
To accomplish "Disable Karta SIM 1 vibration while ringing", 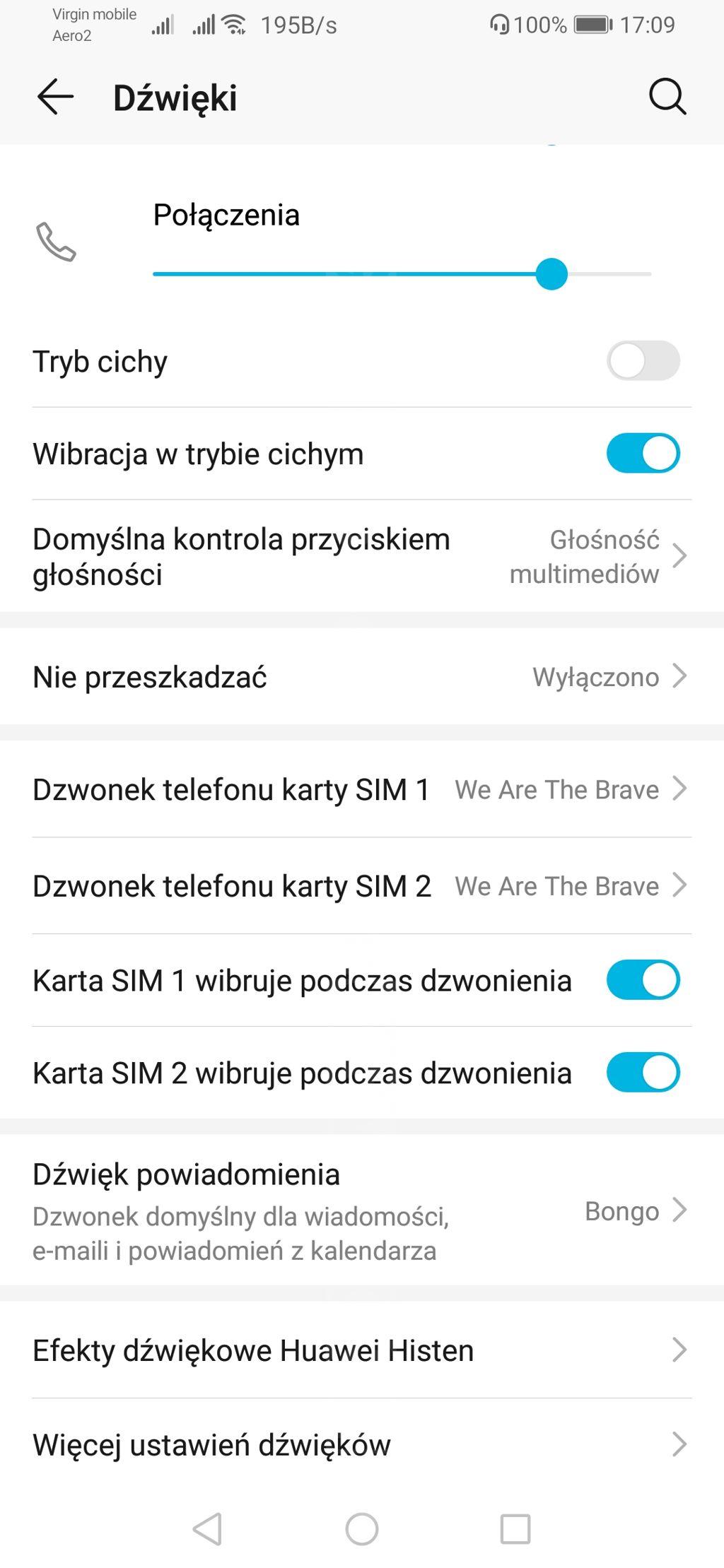I will [643, 980].
